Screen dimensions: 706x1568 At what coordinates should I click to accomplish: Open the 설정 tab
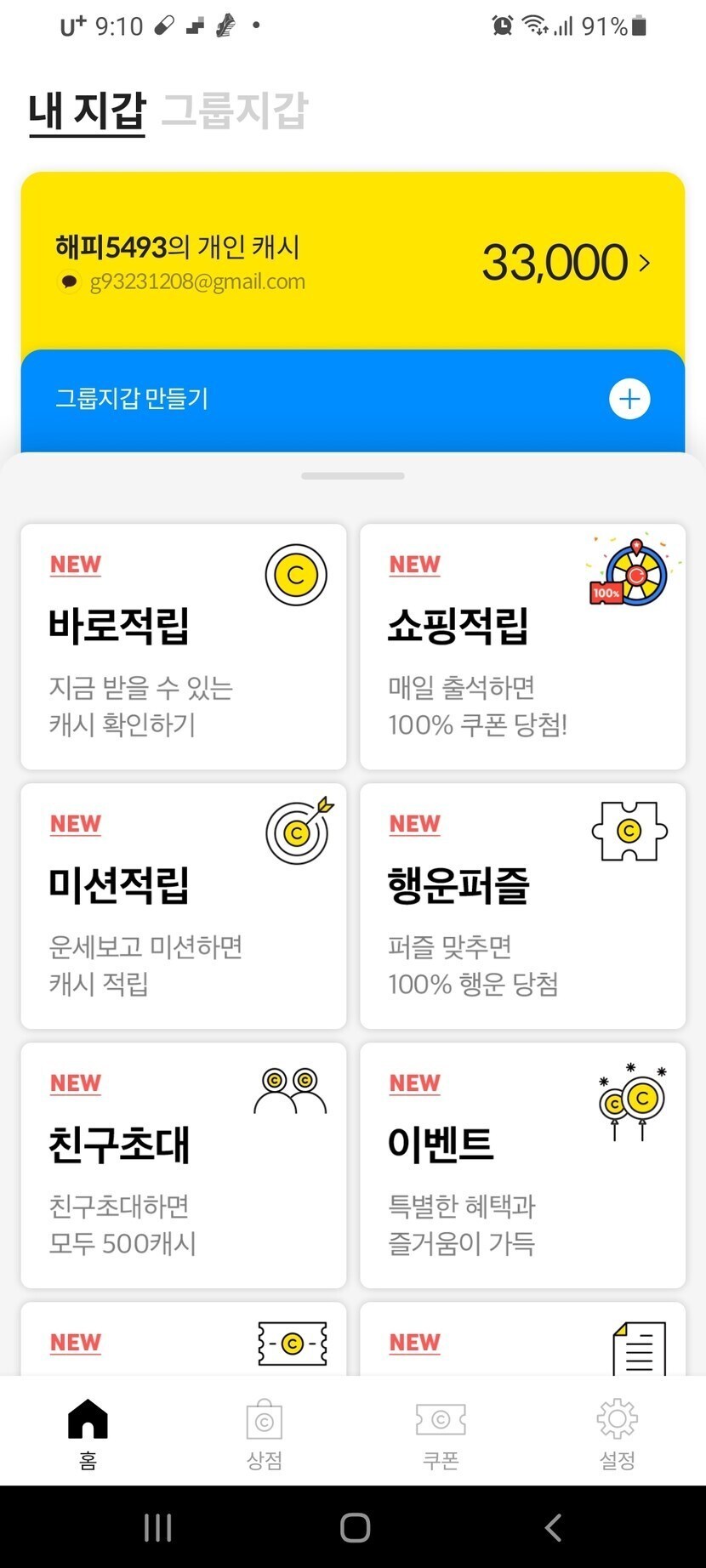coord(618,1434)
